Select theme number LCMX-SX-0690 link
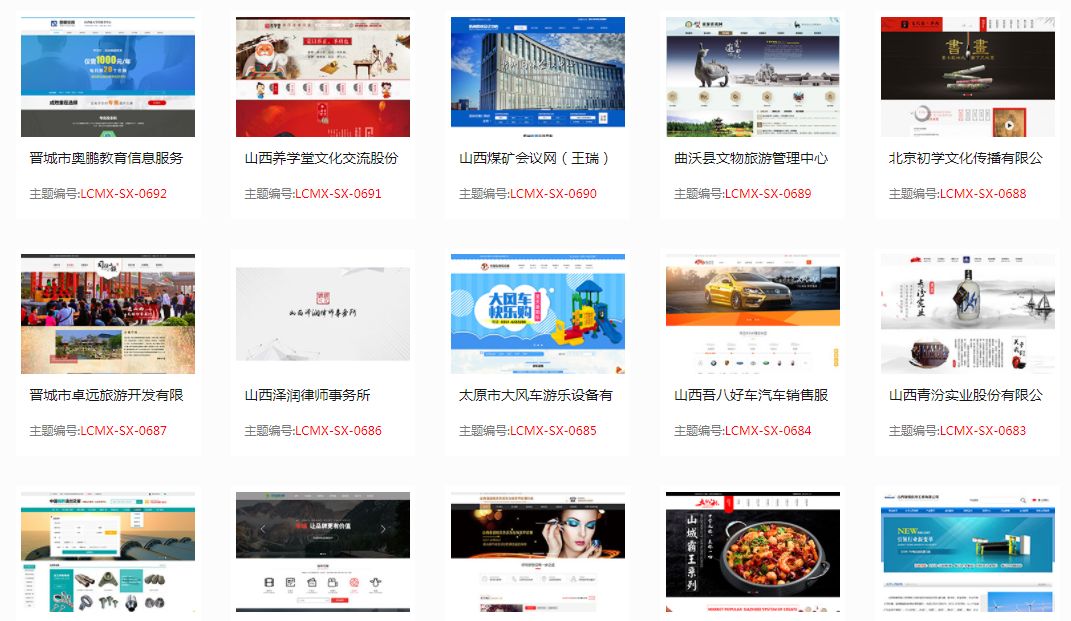The width and height of the screenshot is (1071, 621). pos(553,194)
